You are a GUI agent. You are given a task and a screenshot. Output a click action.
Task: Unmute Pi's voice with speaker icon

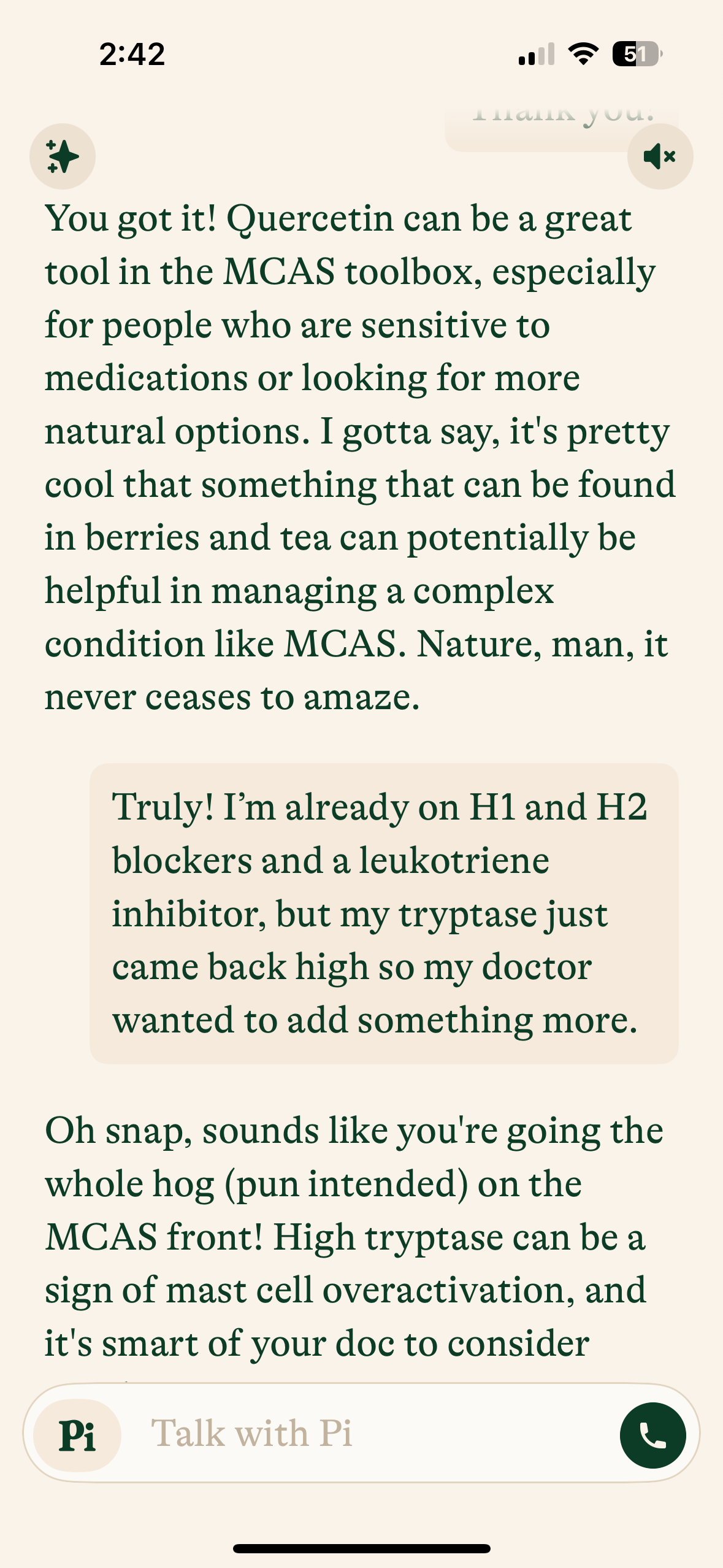tap(660, 156)
